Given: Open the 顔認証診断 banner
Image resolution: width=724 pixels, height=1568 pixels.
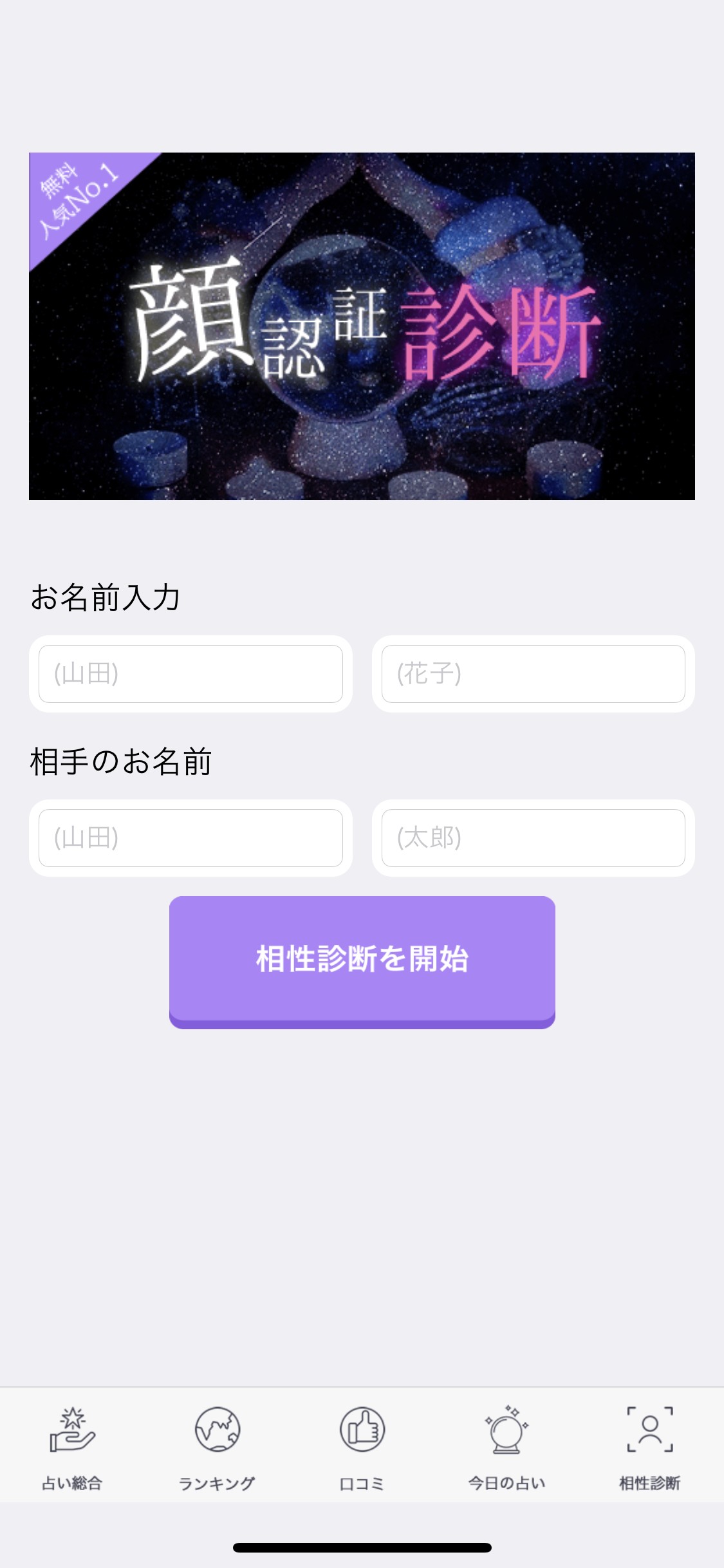Looking at the screenshot, I should coord(362,326).
